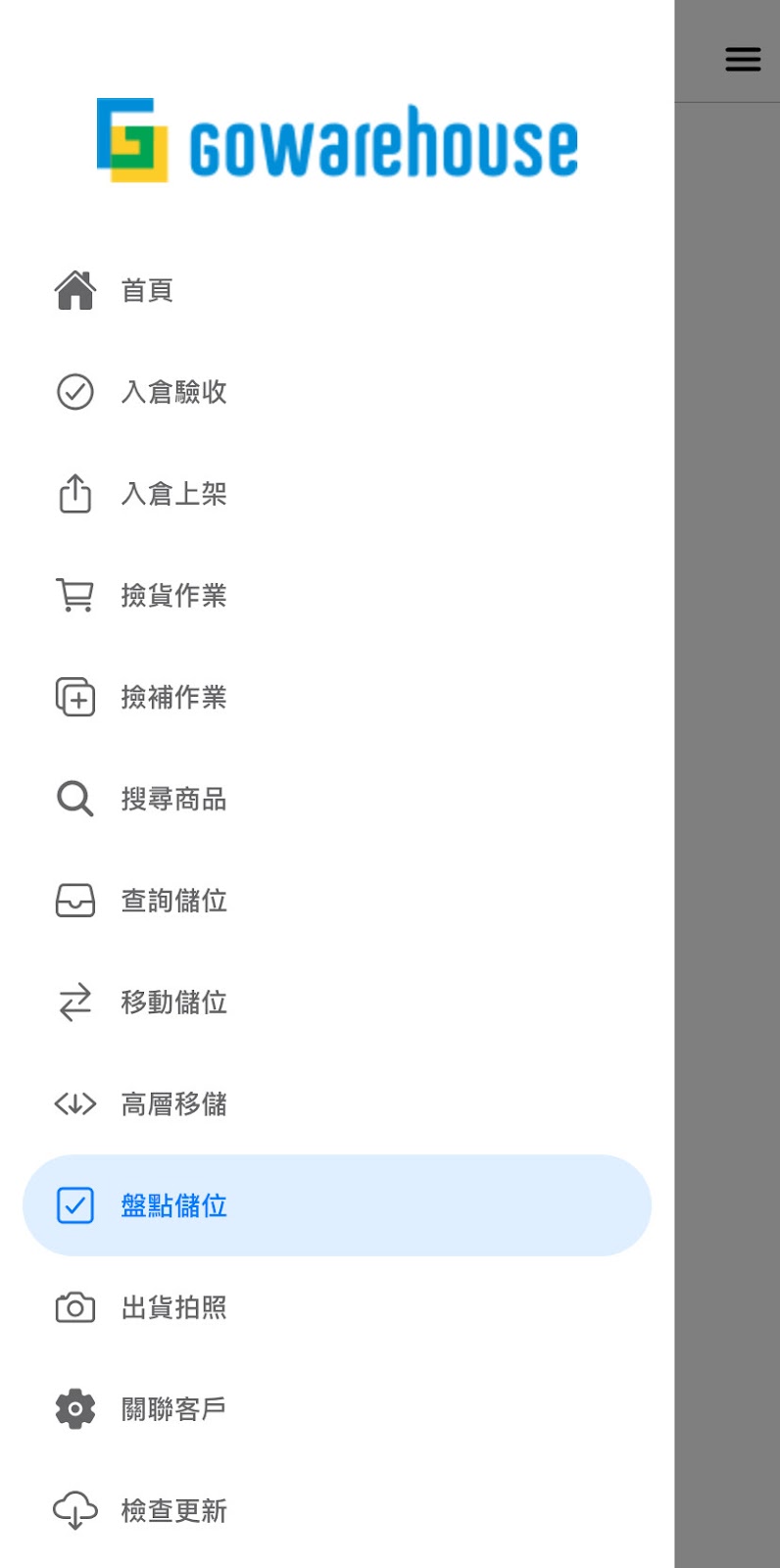Screen dimensions: 780x1568
Task: Go to 首頁 home page
Action: click(147, 290)
